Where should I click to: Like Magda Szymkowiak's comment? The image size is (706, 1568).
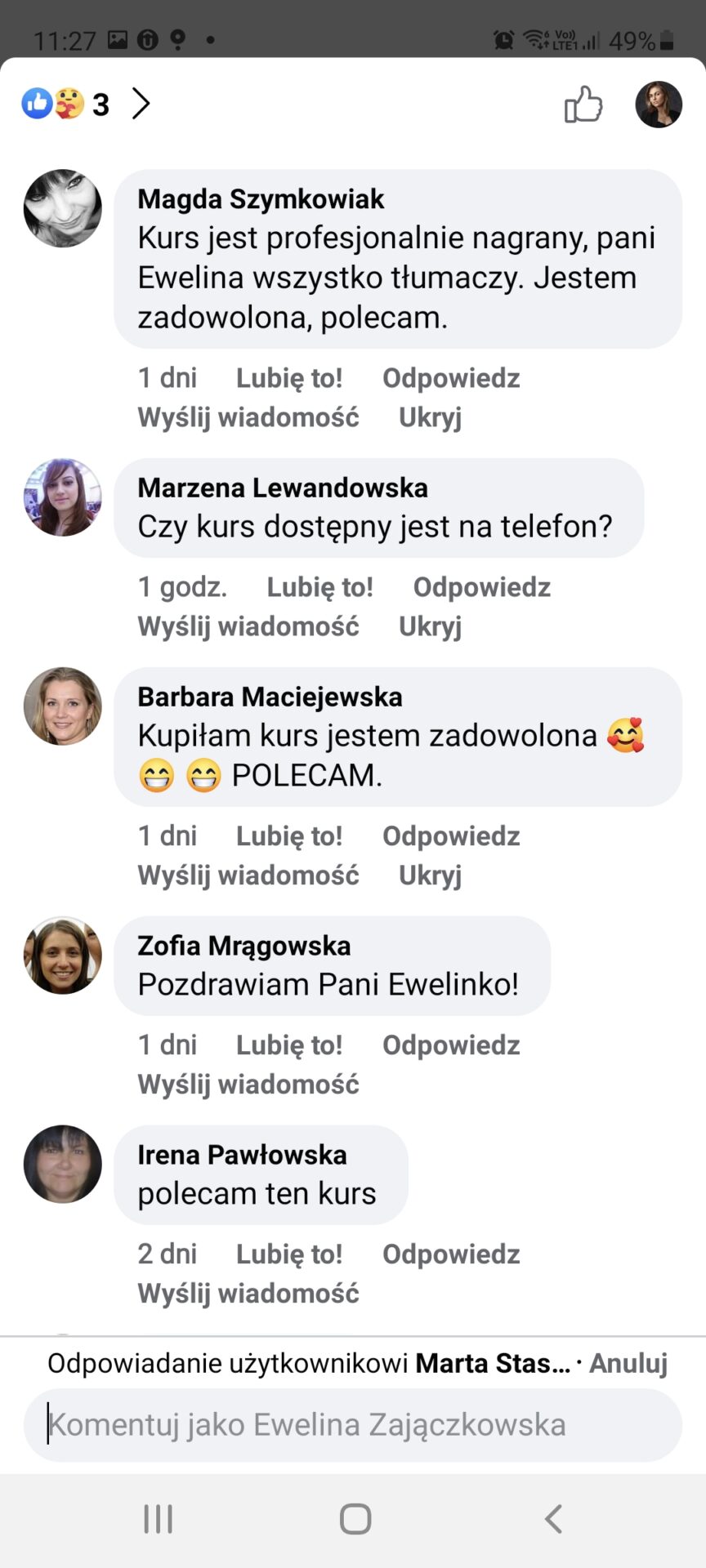[x=288, y=378]
